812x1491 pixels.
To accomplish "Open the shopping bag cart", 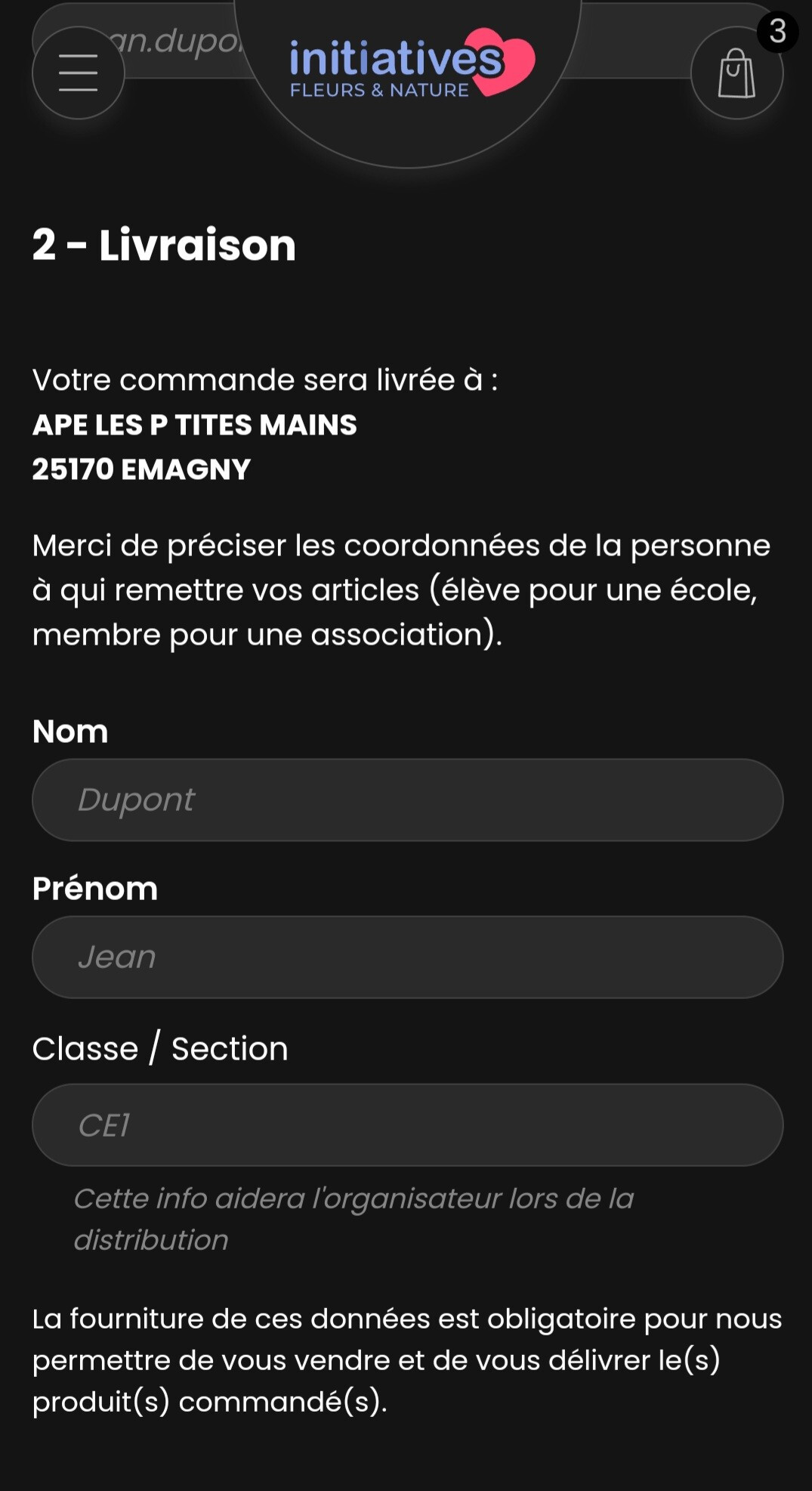I will coord(736,73).
